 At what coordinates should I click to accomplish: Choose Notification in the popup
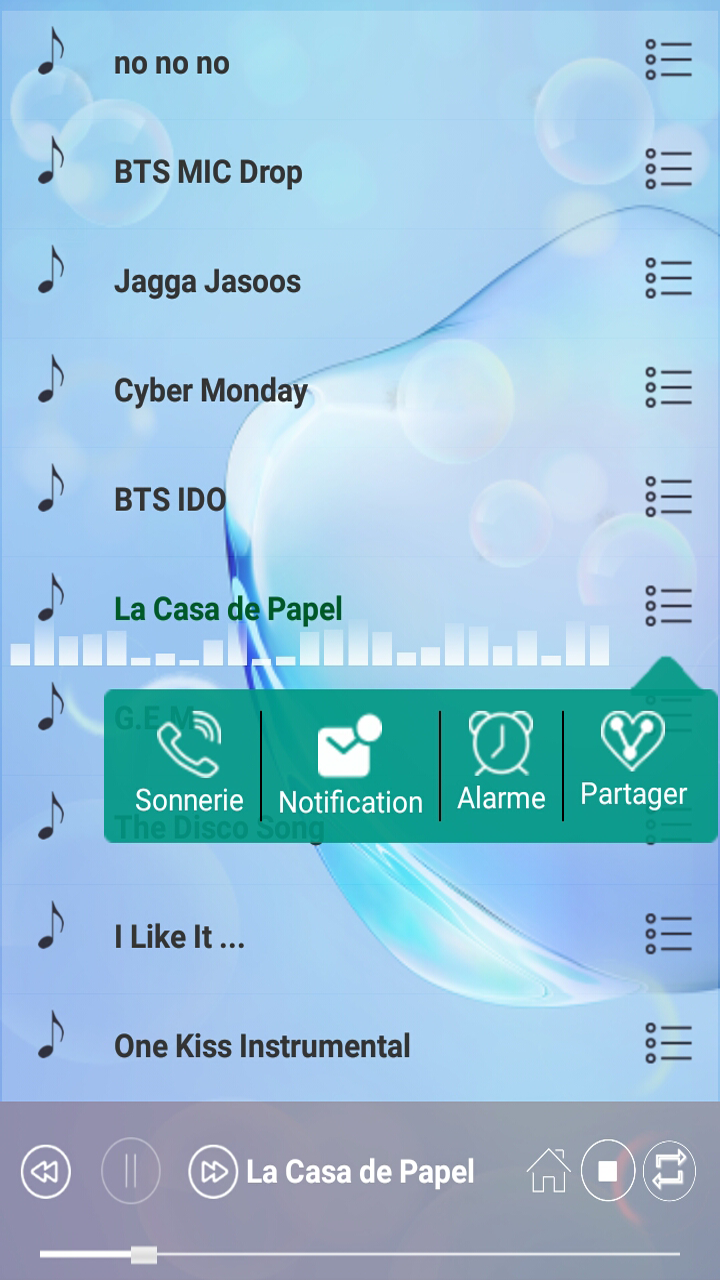pos(350,767)
